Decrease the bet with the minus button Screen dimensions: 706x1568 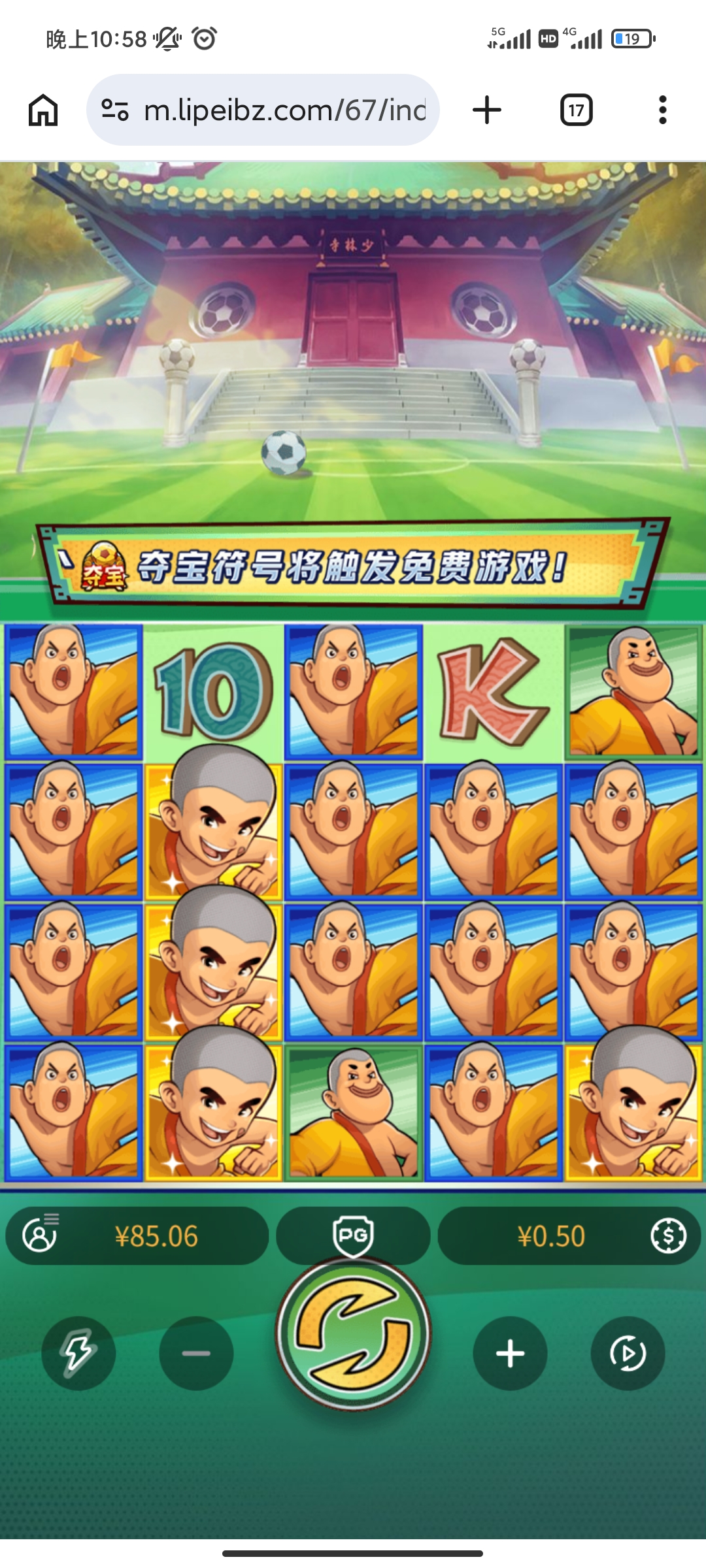tap(196, 1352)
